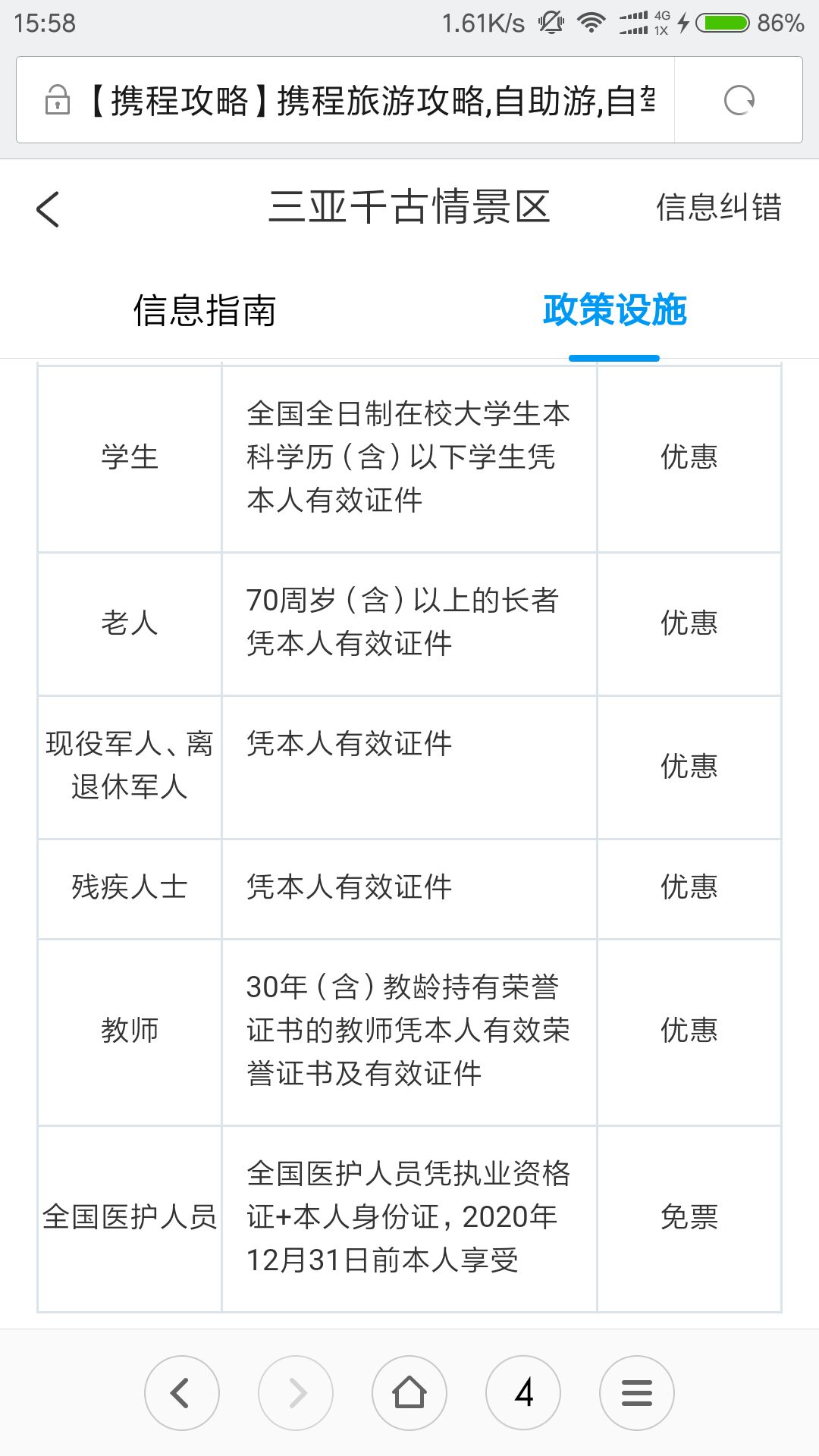Viewport: 819px width, 1456px height.
Task: Open the tab switcher showing 4 tabs
Action: 523,1393
